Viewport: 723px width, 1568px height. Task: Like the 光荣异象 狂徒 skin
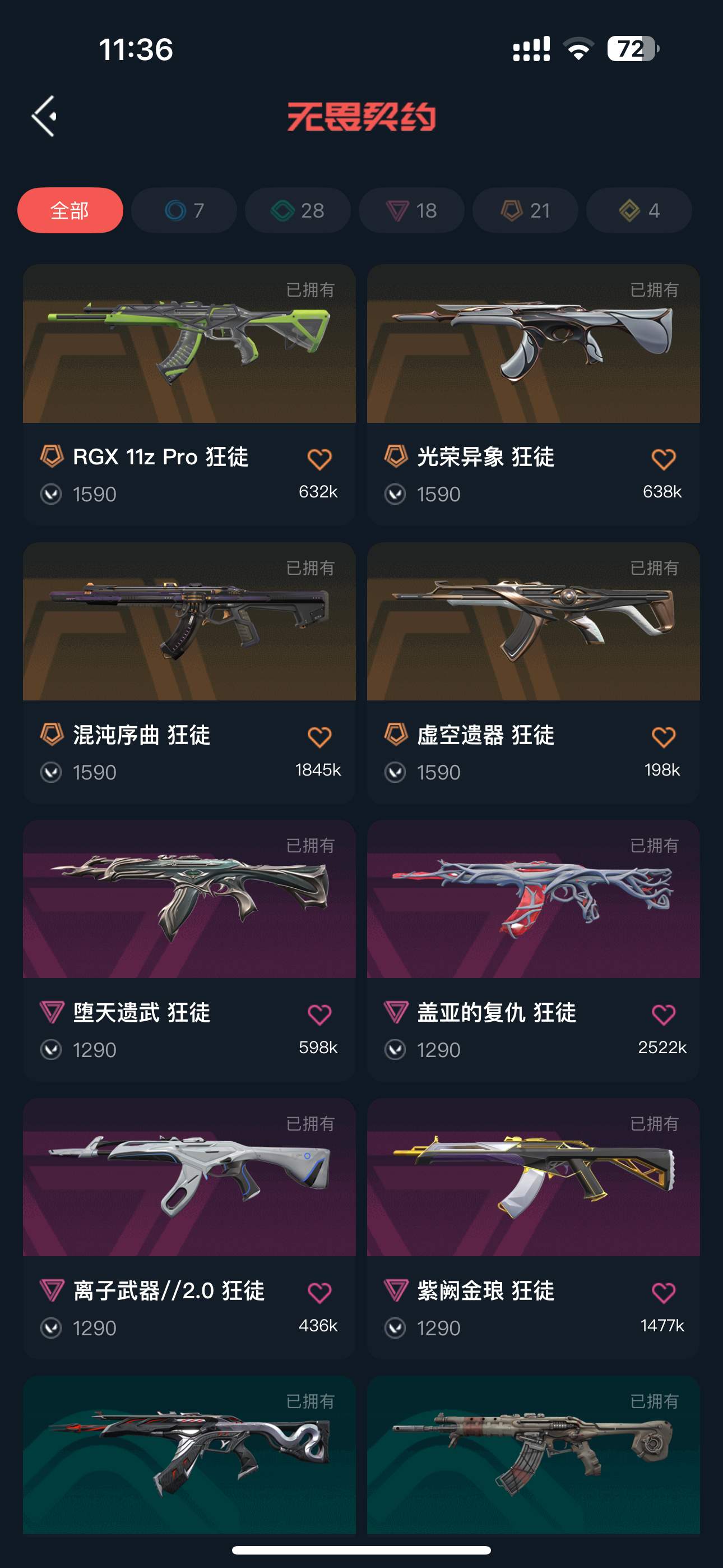[x=664, y=459]
